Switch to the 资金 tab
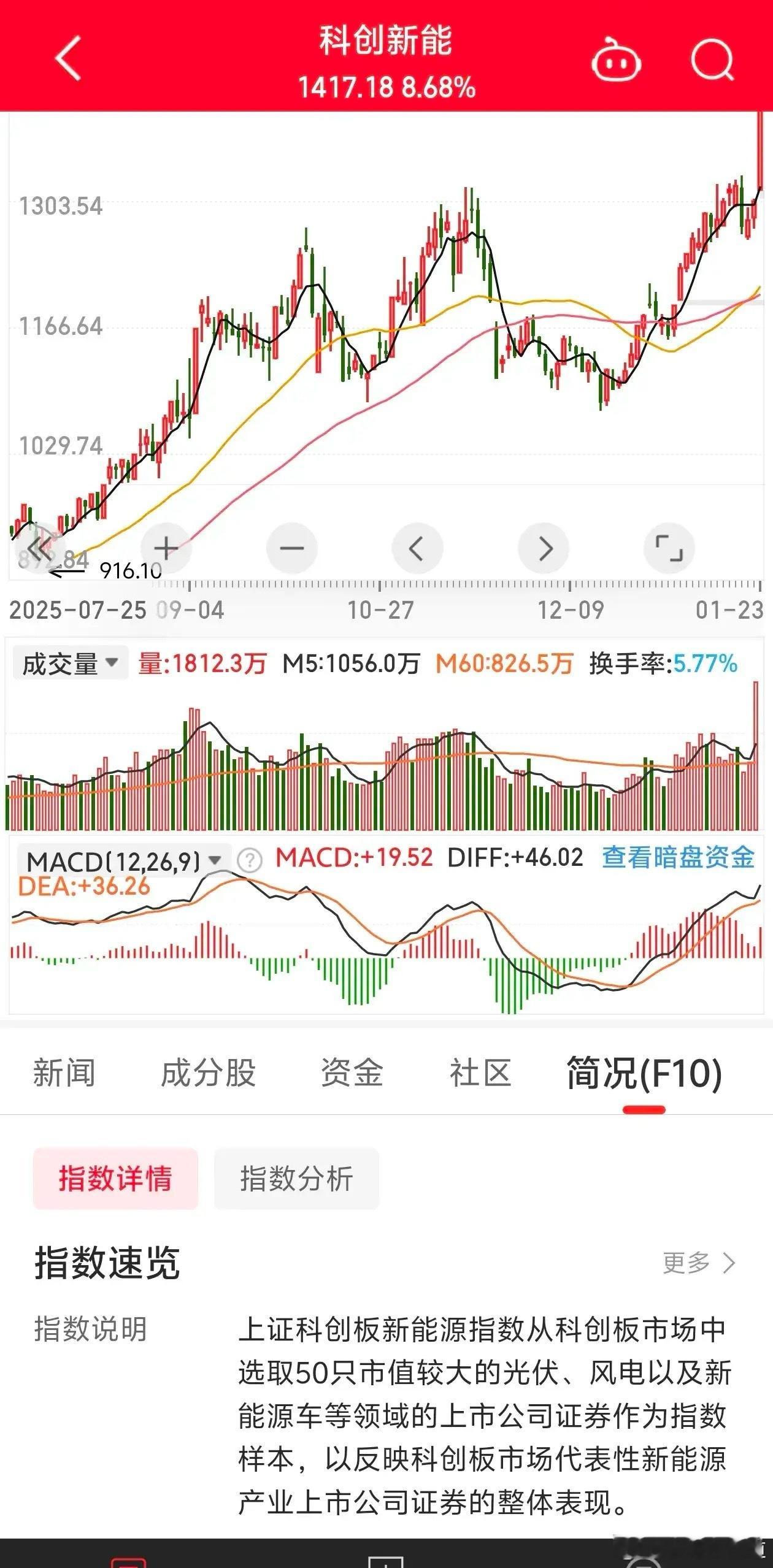 coord(352,1073)
